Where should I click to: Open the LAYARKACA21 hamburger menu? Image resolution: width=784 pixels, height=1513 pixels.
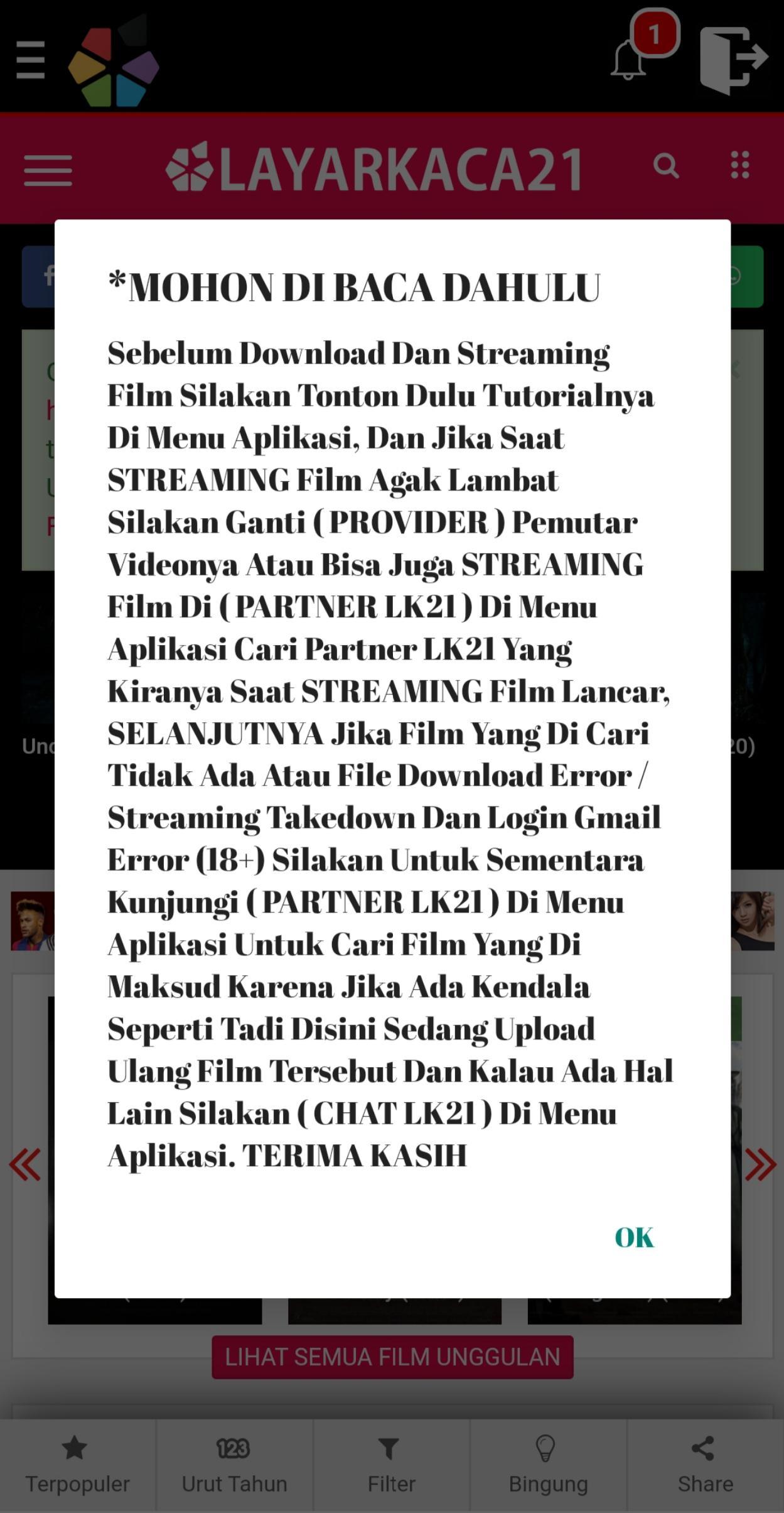48,170
